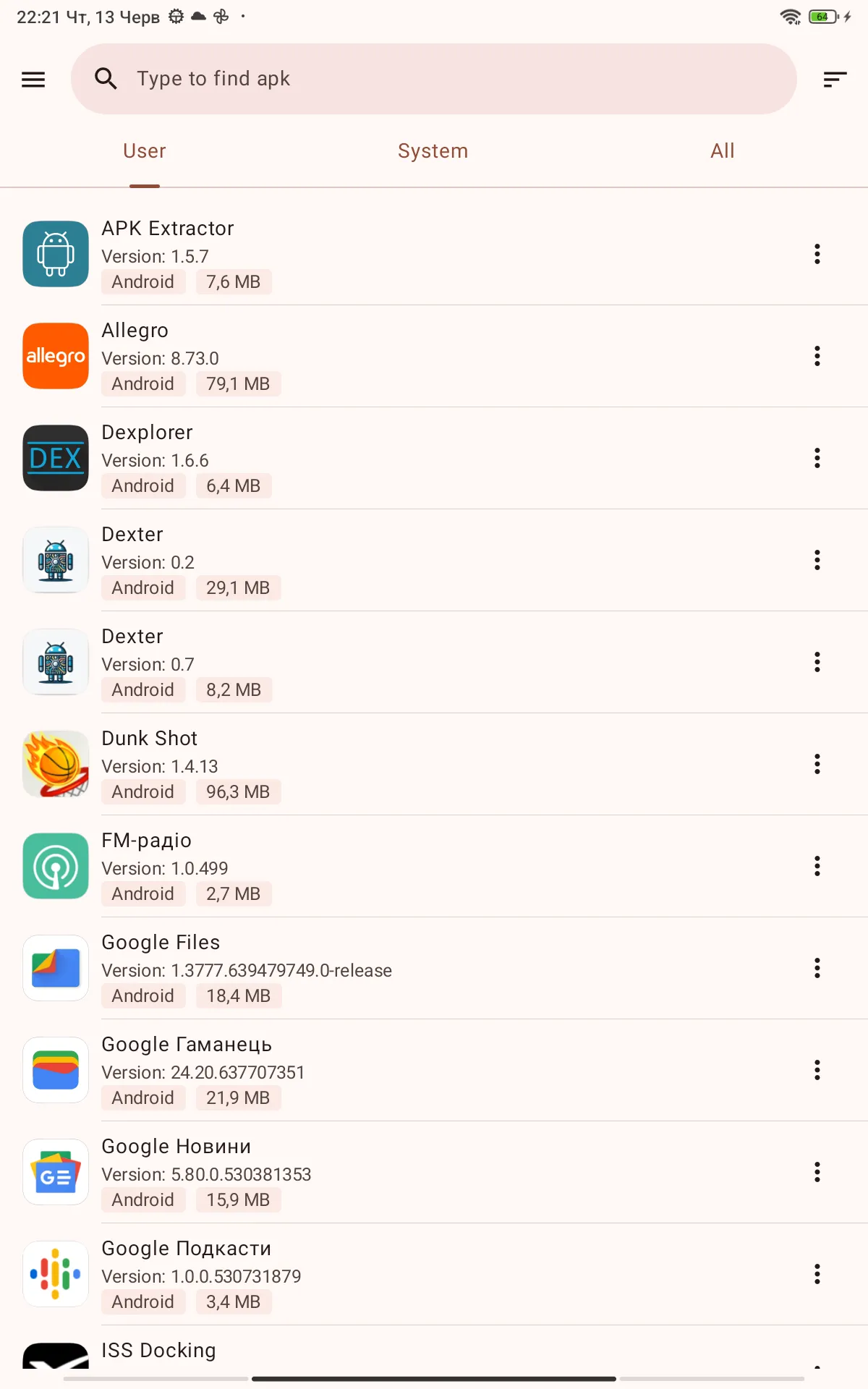
Task: Click the Allegro app icon
Action: point(55,356)
